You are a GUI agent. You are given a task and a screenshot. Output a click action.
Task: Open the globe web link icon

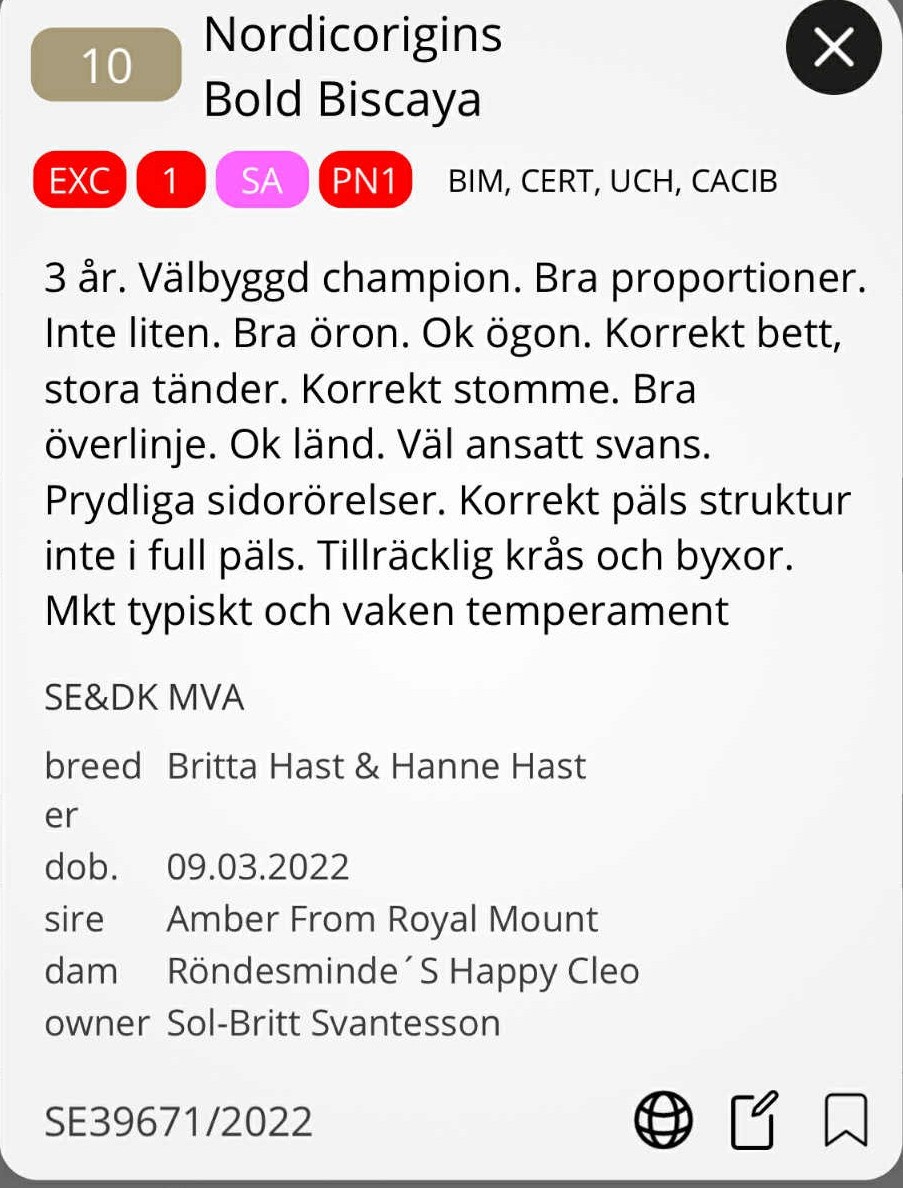[x=663, y=1119]
